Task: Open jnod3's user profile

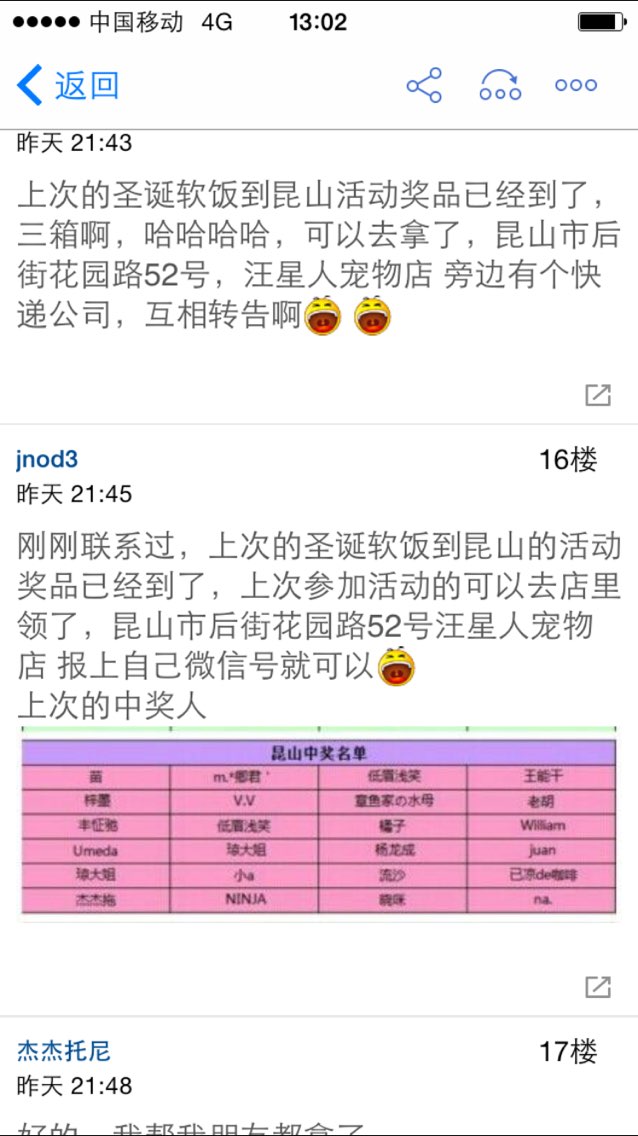Action: pyautogui.click(x=47, y=459)
